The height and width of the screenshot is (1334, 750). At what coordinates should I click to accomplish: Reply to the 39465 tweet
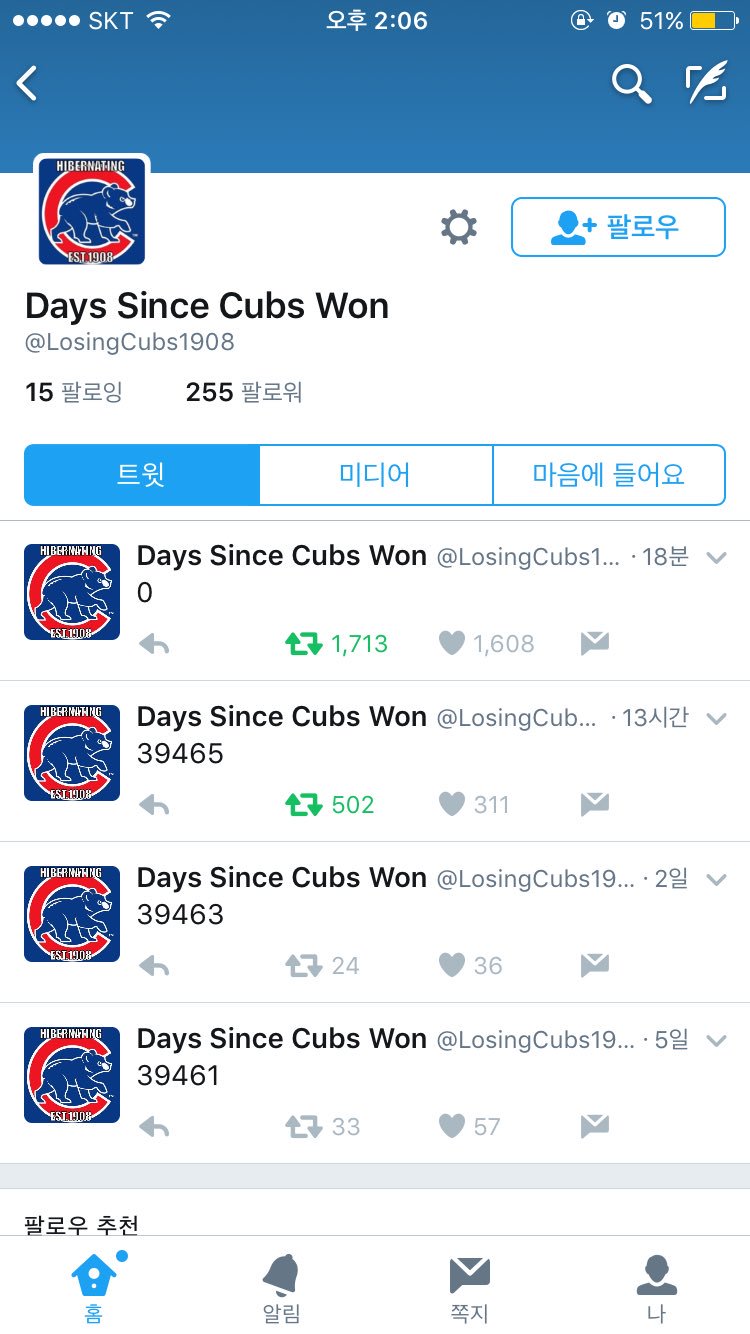pyautogui.click(x=154, y=805)
